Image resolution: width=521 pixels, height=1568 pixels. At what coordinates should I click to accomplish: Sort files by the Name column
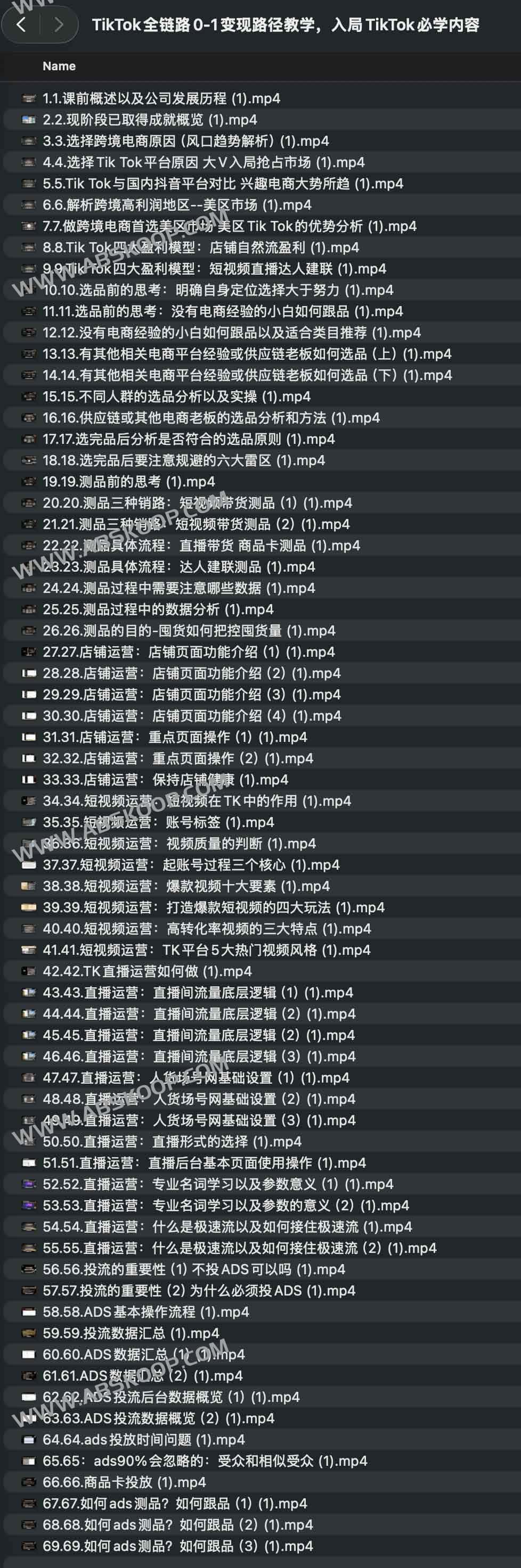[x=59, y=67]
